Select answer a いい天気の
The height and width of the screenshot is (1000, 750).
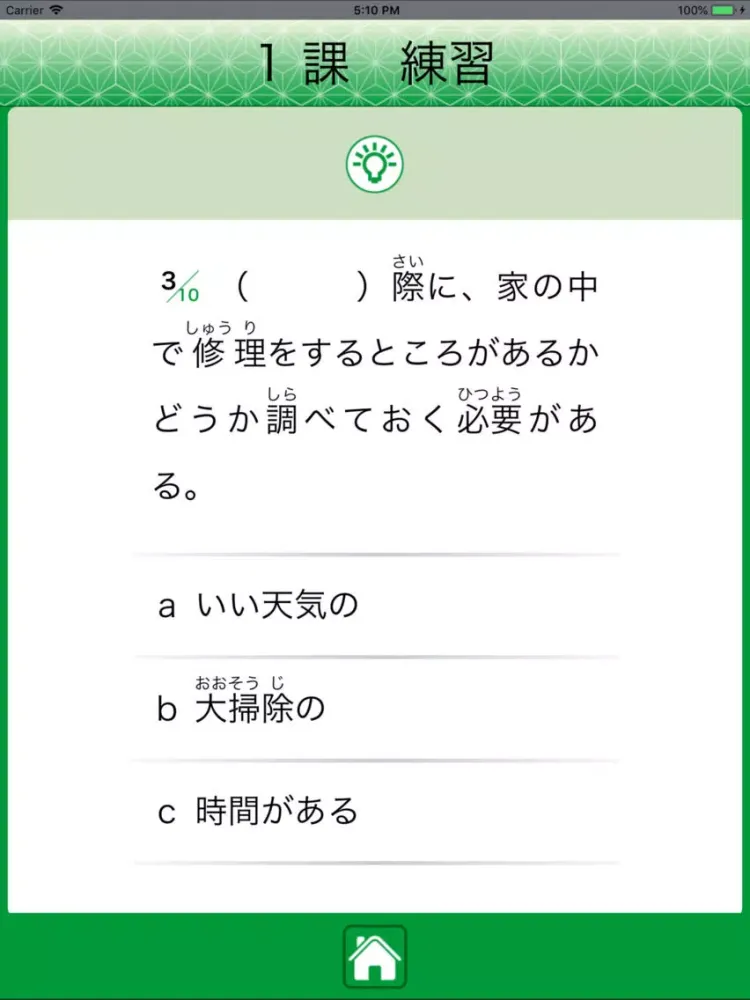pyautogui.click(x=375, y=606)
